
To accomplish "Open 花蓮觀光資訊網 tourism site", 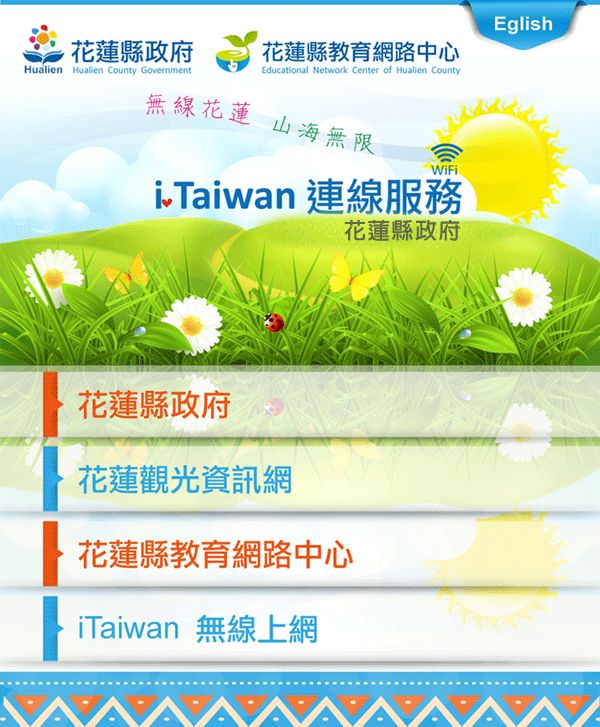I will coord(185,480).
